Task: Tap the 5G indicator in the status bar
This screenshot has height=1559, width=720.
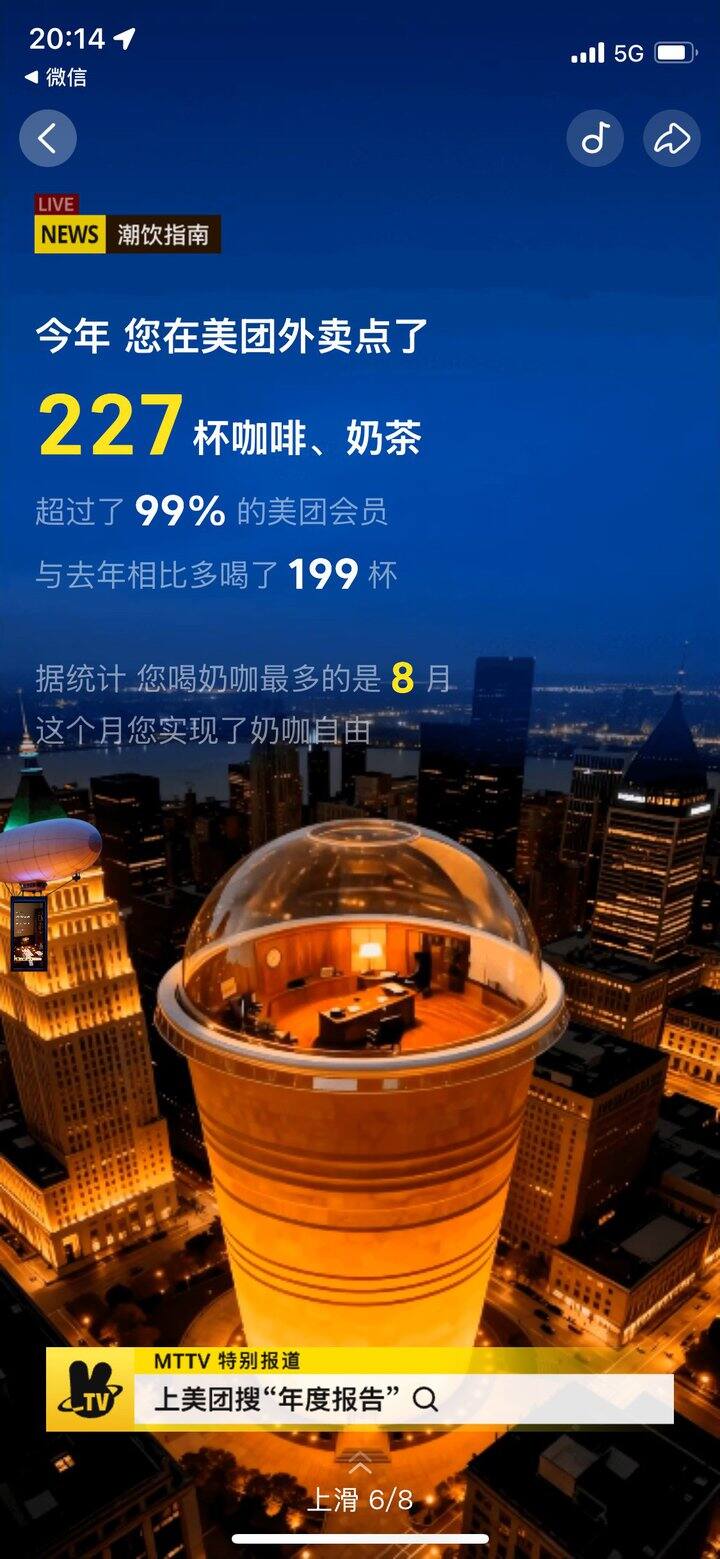Action: coord(629,53)
